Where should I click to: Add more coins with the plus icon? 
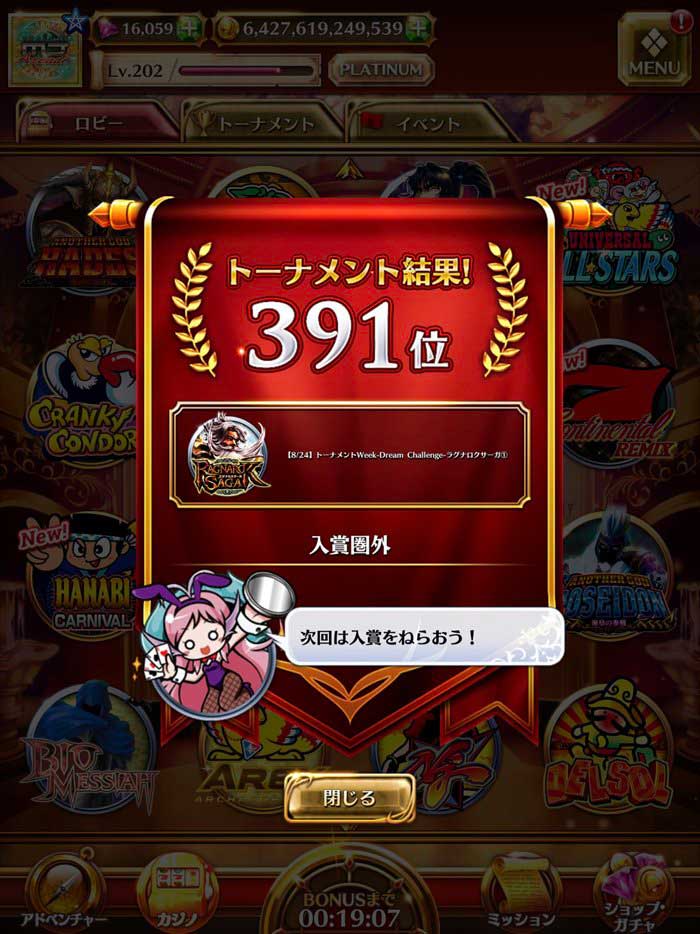[421, 28]
